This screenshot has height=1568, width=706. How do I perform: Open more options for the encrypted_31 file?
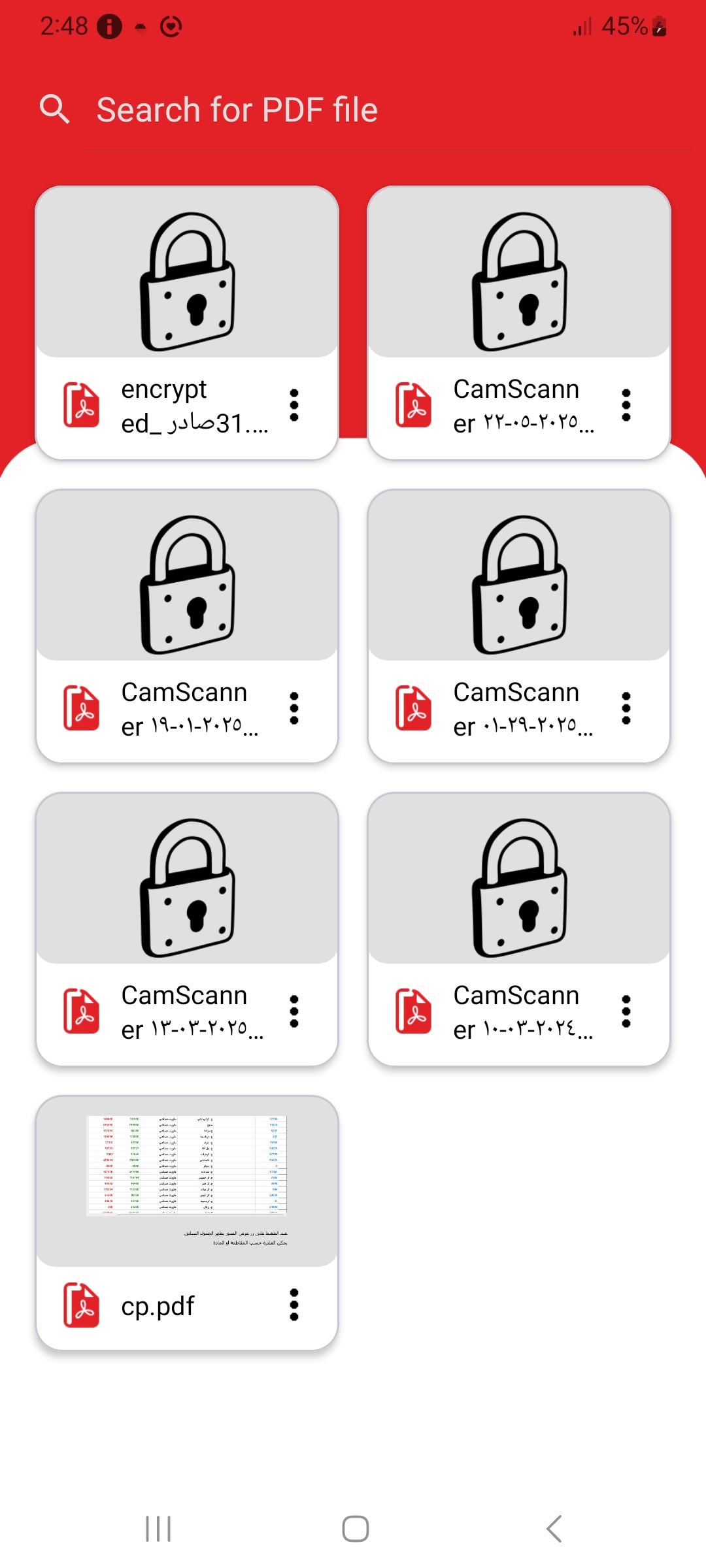tap(294, 405)
